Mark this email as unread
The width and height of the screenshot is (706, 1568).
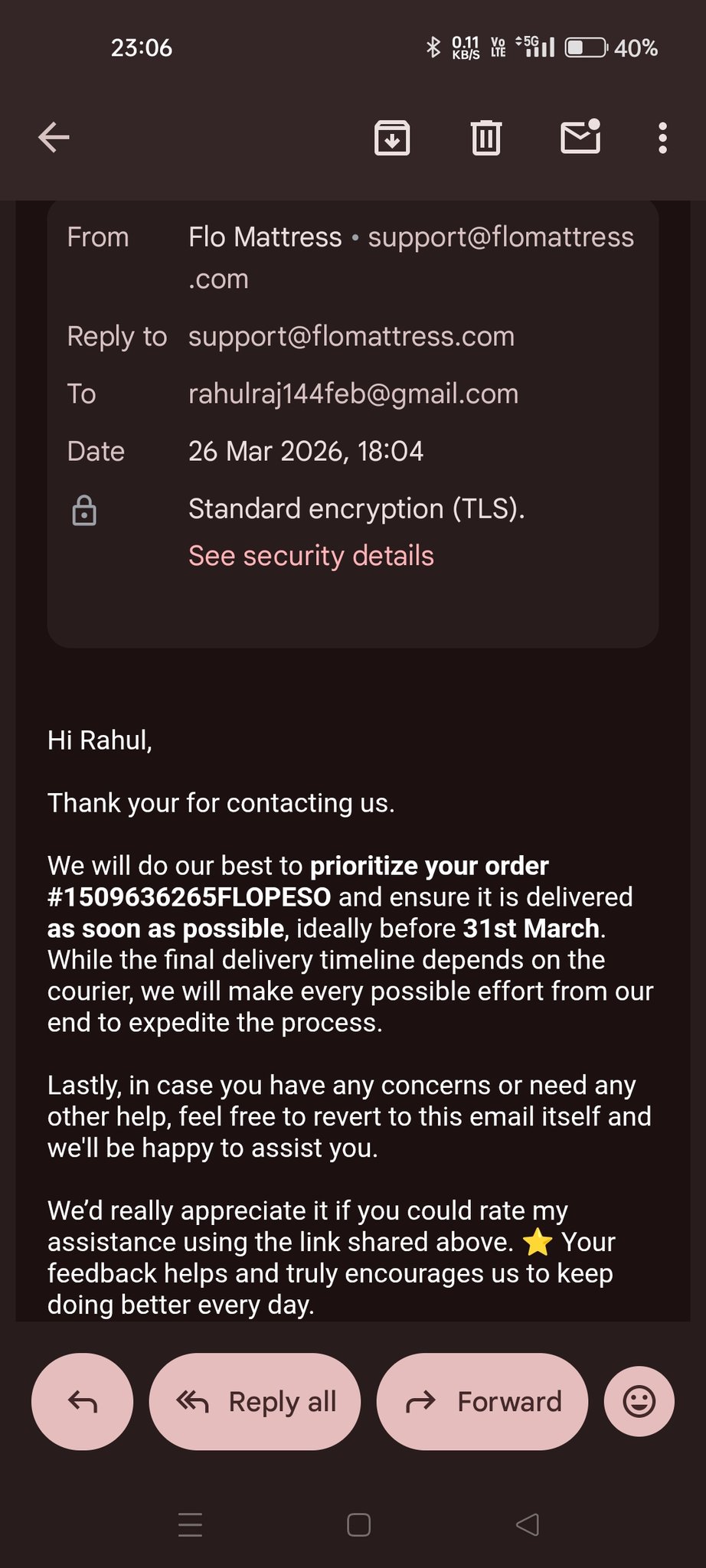[580, 137]
